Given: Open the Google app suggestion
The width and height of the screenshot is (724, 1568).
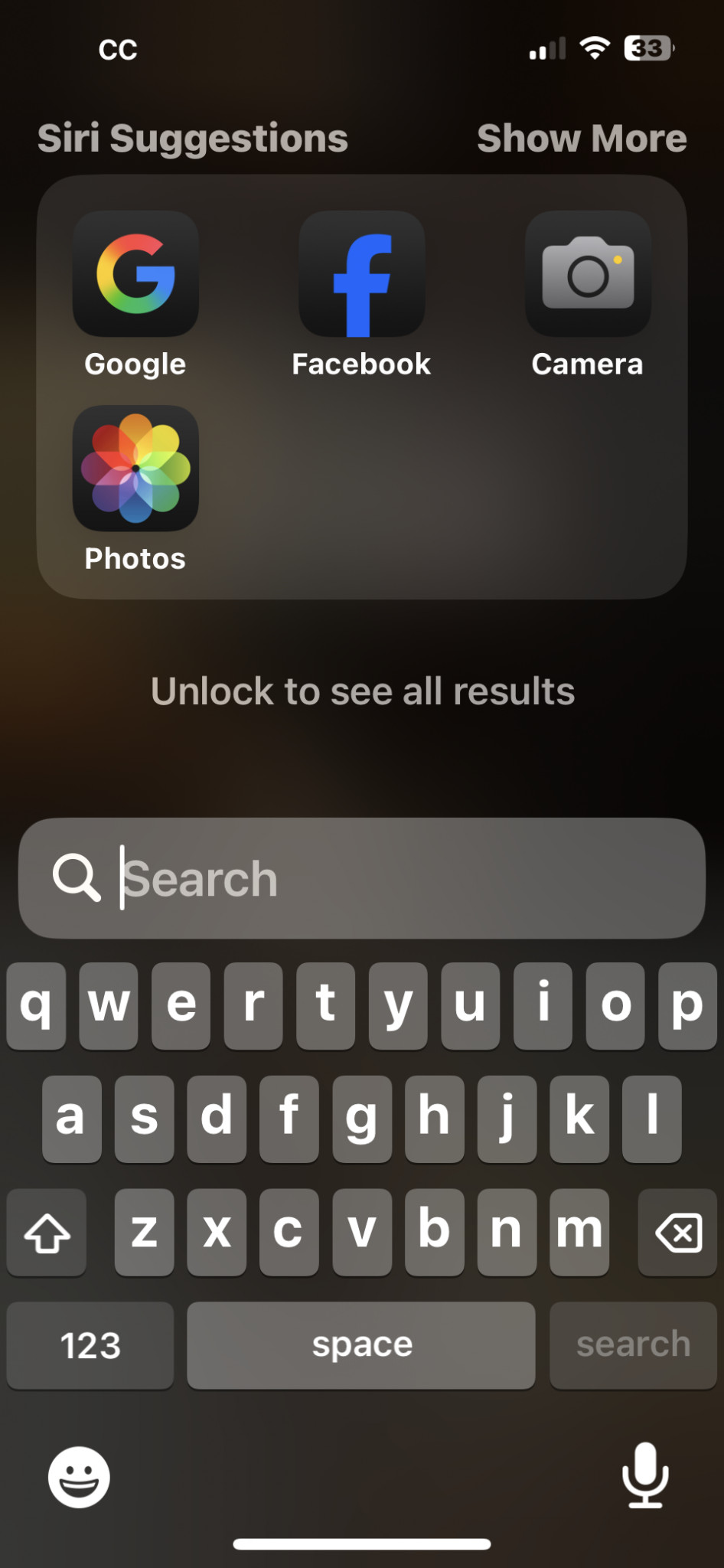Looking at the screenshot, I should [x=135, y=274].
